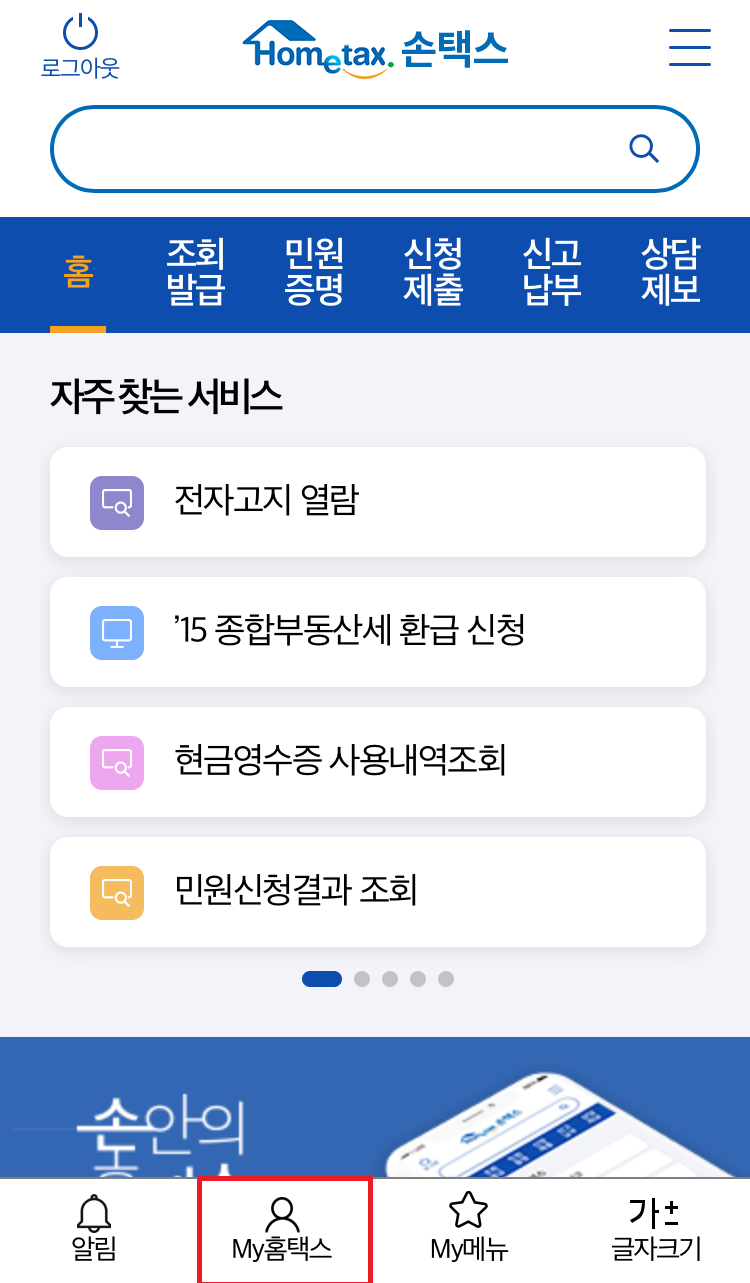Go to the 상담제보 tab

tap(671, 271)
